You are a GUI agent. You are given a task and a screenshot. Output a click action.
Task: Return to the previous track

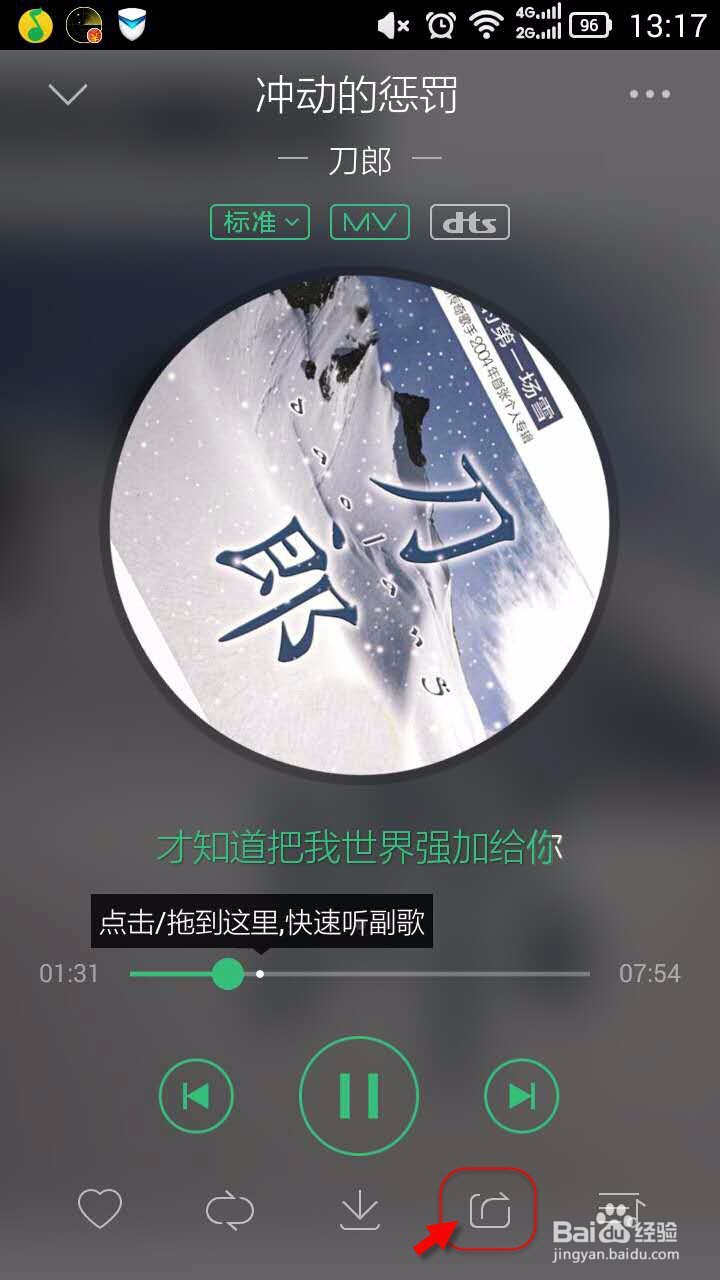click(x=197, y=1095)
